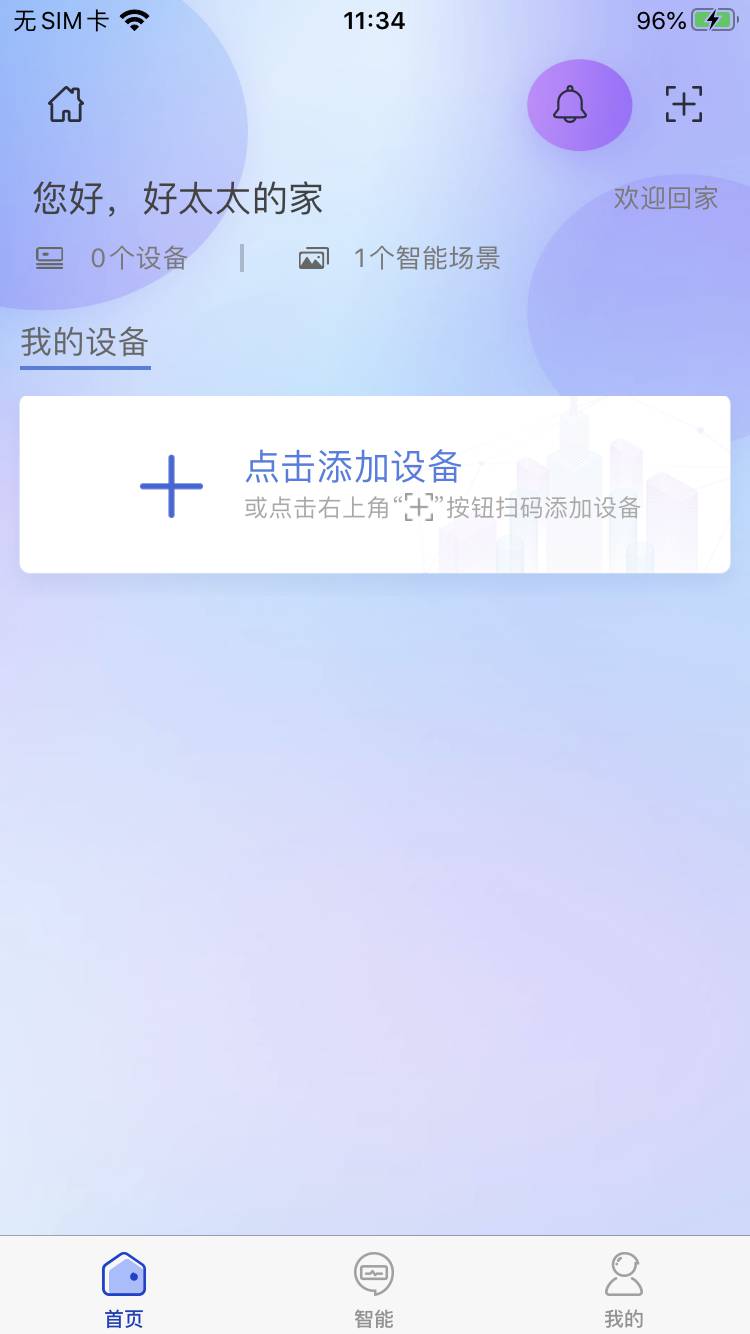The image size is (750, 1334).
Task: Go to the 首页 tab
Action: tap(124, 1289)
